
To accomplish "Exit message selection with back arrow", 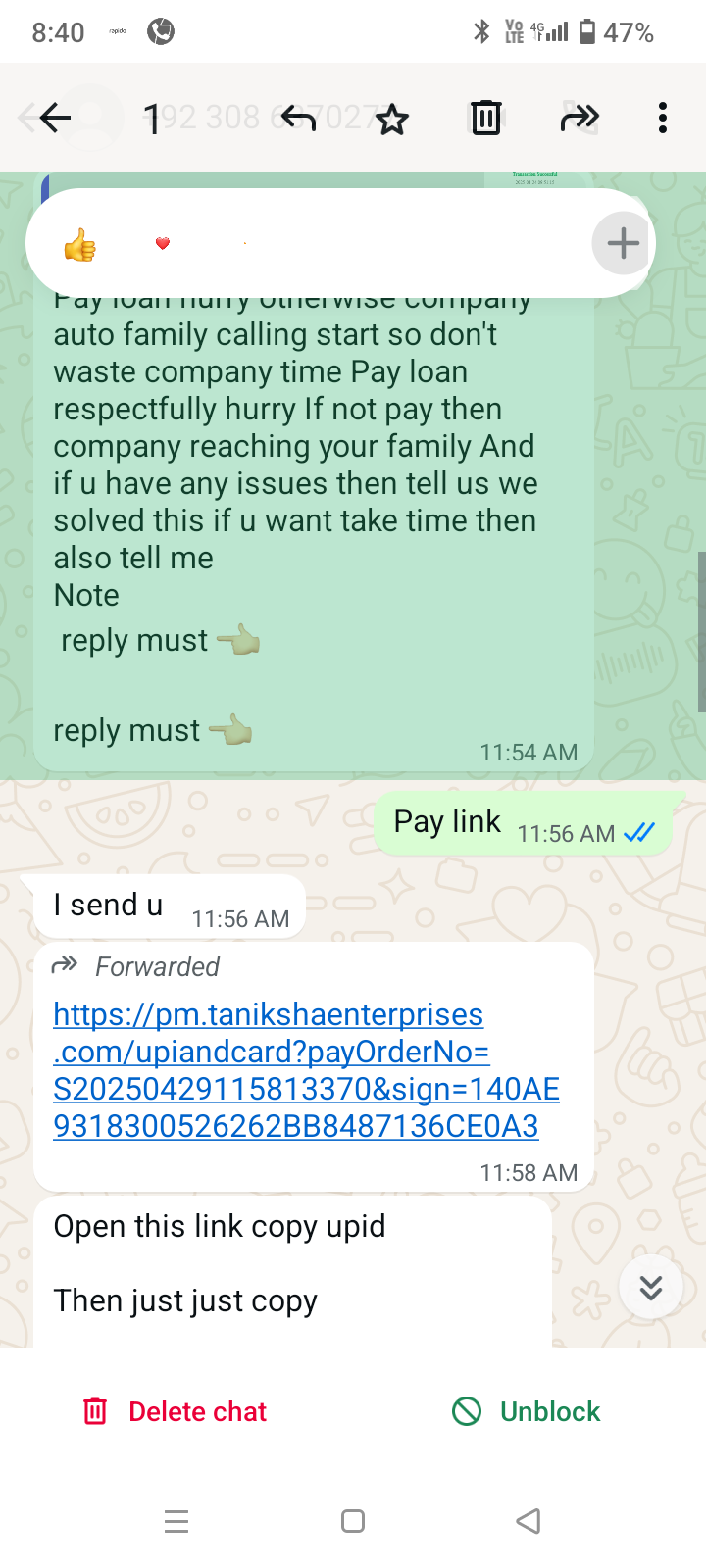I will point(55,119).
